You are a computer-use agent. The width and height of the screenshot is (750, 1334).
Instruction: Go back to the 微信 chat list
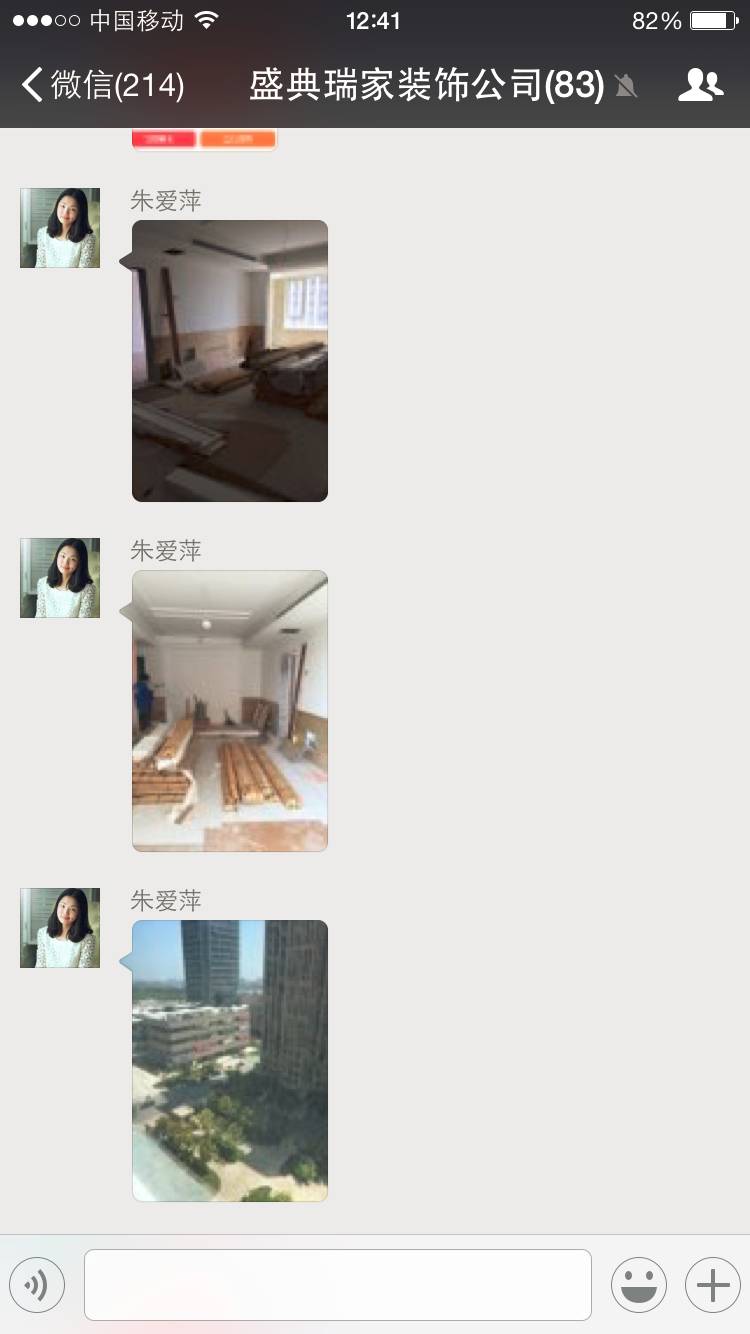point(100,86)
